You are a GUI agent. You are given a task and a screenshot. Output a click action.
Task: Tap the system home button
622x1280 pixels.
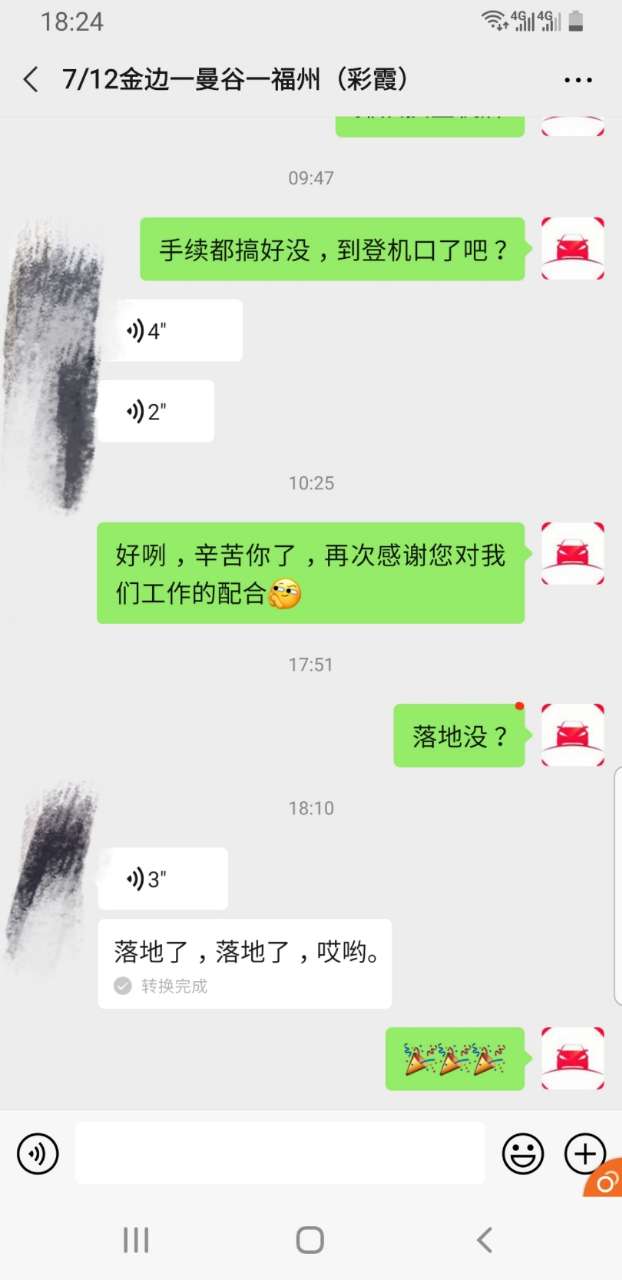point(310,1240)
